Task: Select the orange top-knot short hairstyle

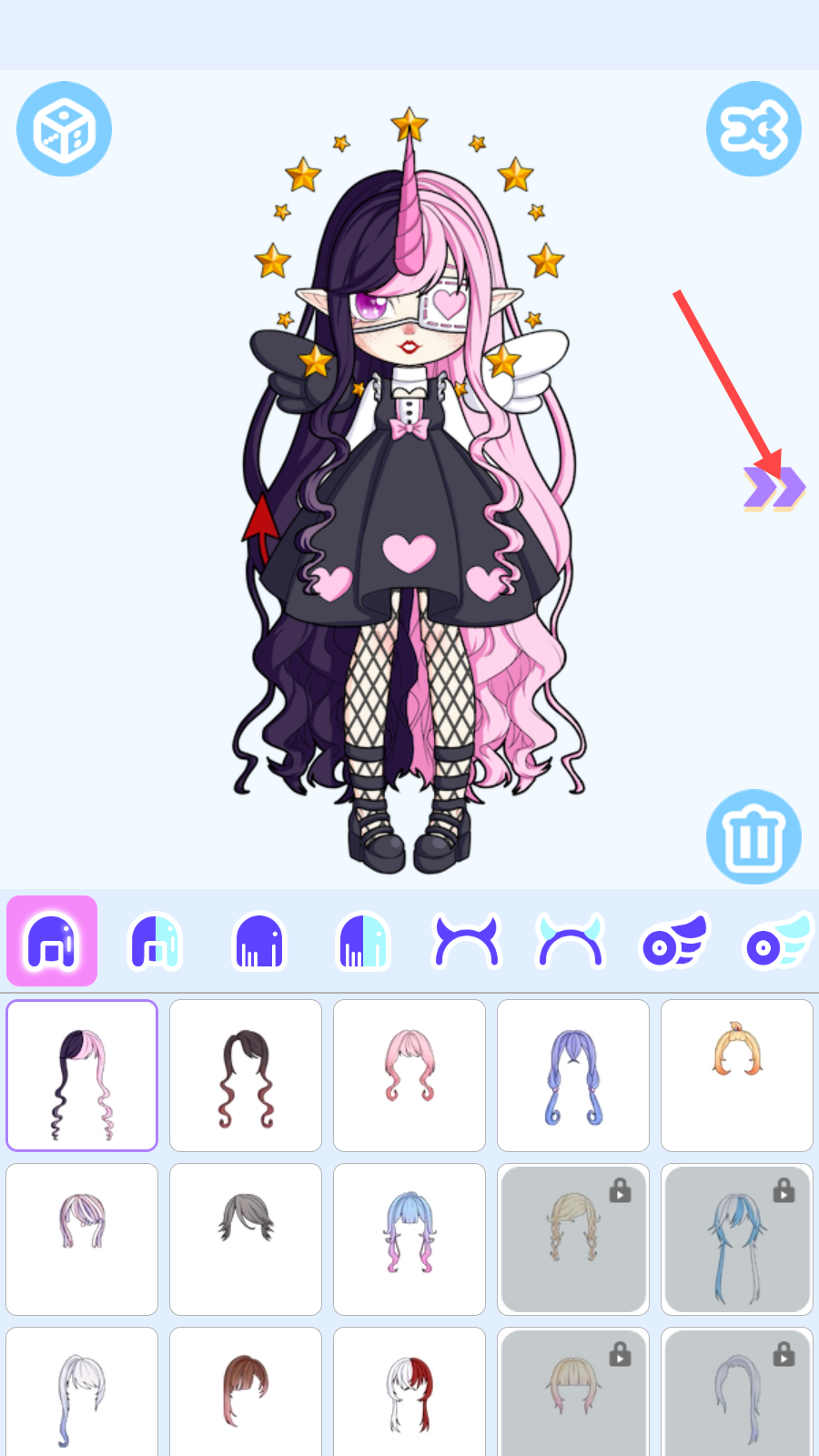Action: pyautogui.click(x=737, y=1076)
